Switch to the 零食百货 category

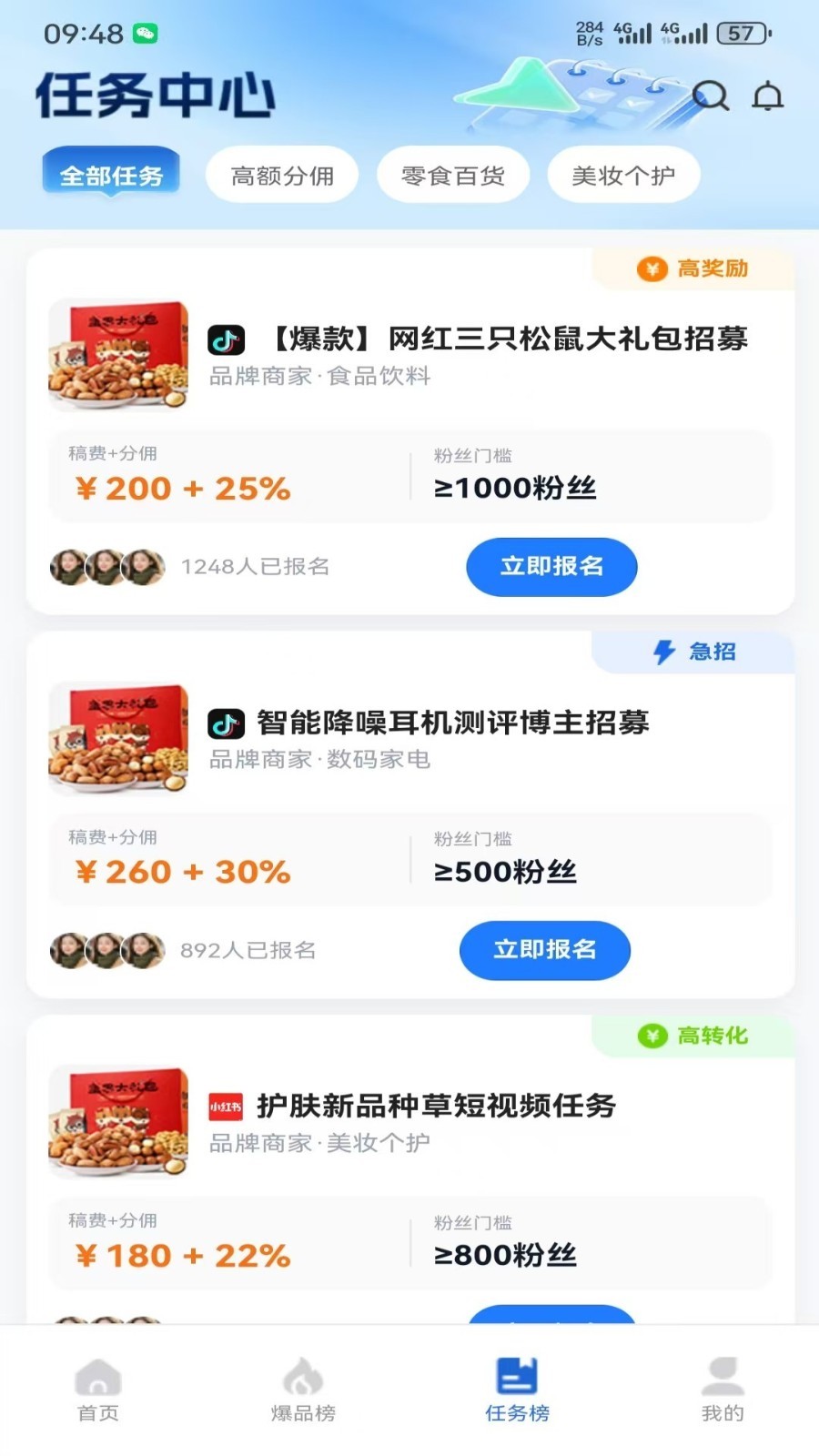[453, 175]
